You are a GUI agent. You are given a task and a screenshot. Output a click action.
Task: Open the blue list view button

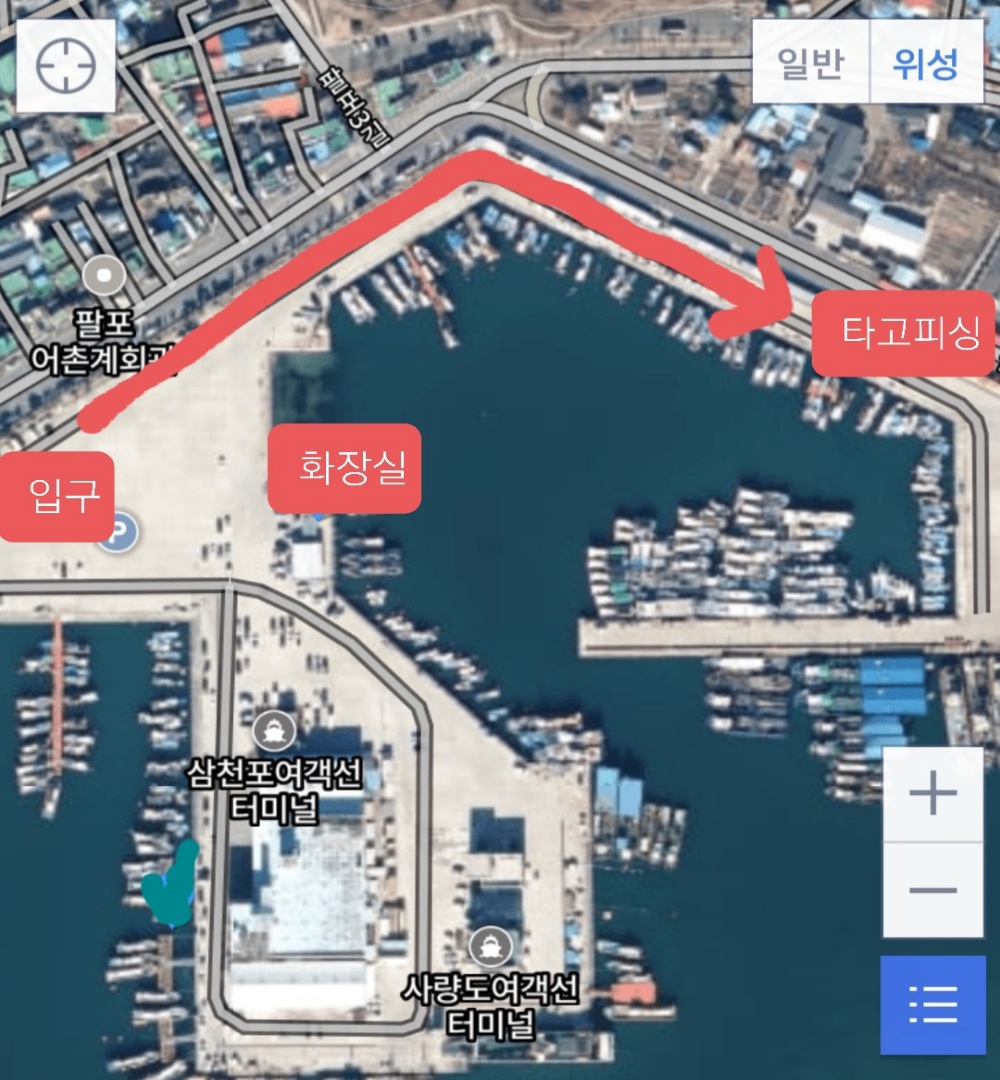(933, 1004)
